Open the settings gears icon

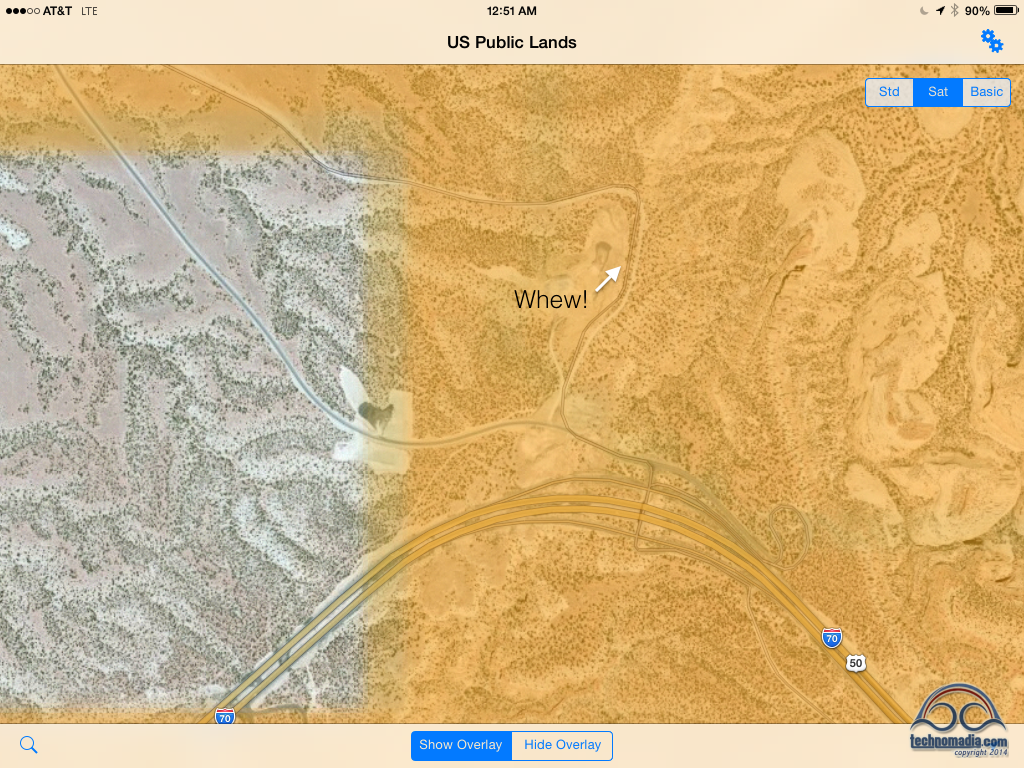point(991,41)
